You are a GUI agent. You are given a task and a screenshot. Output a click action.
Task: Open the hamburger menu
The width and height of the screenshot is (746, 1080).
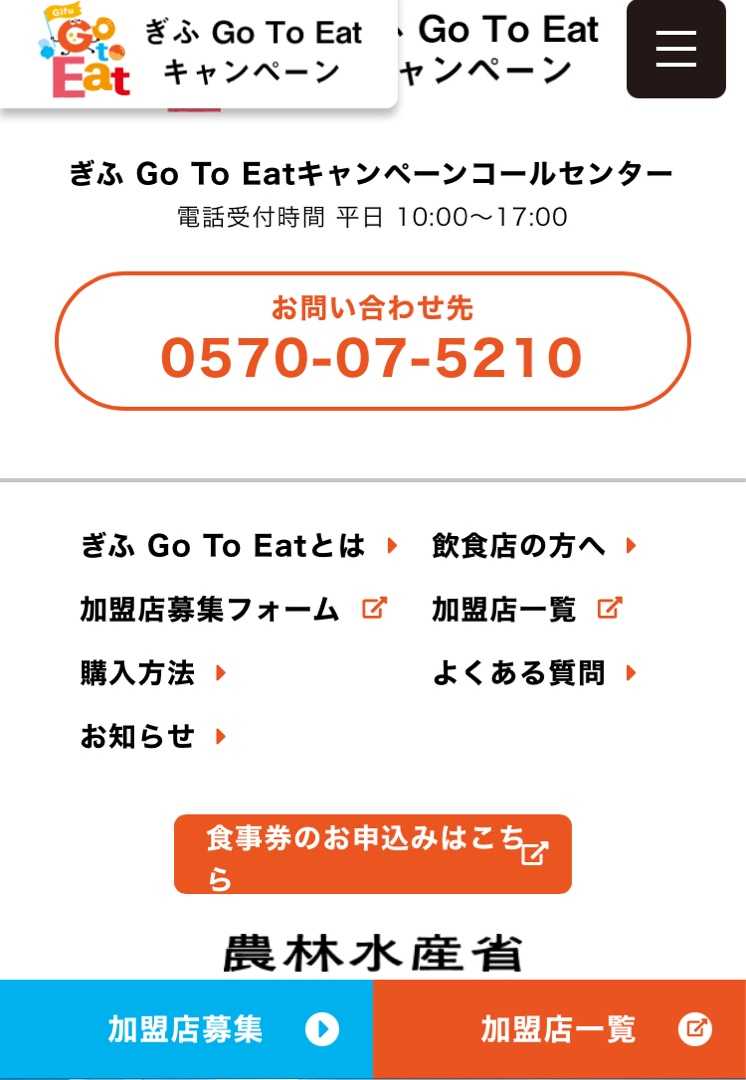coord(676,48)
